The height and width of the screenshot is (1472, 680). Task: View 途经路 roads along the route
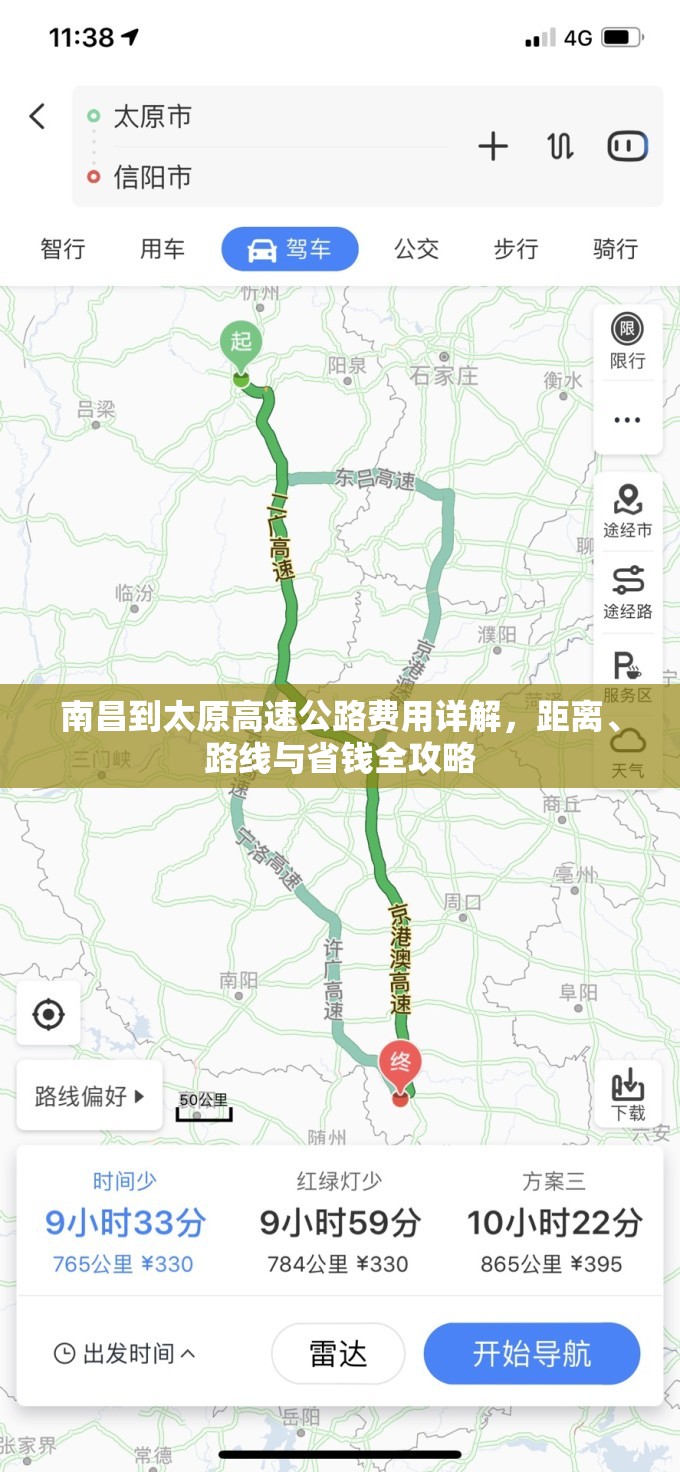click(x=628, y=591)
